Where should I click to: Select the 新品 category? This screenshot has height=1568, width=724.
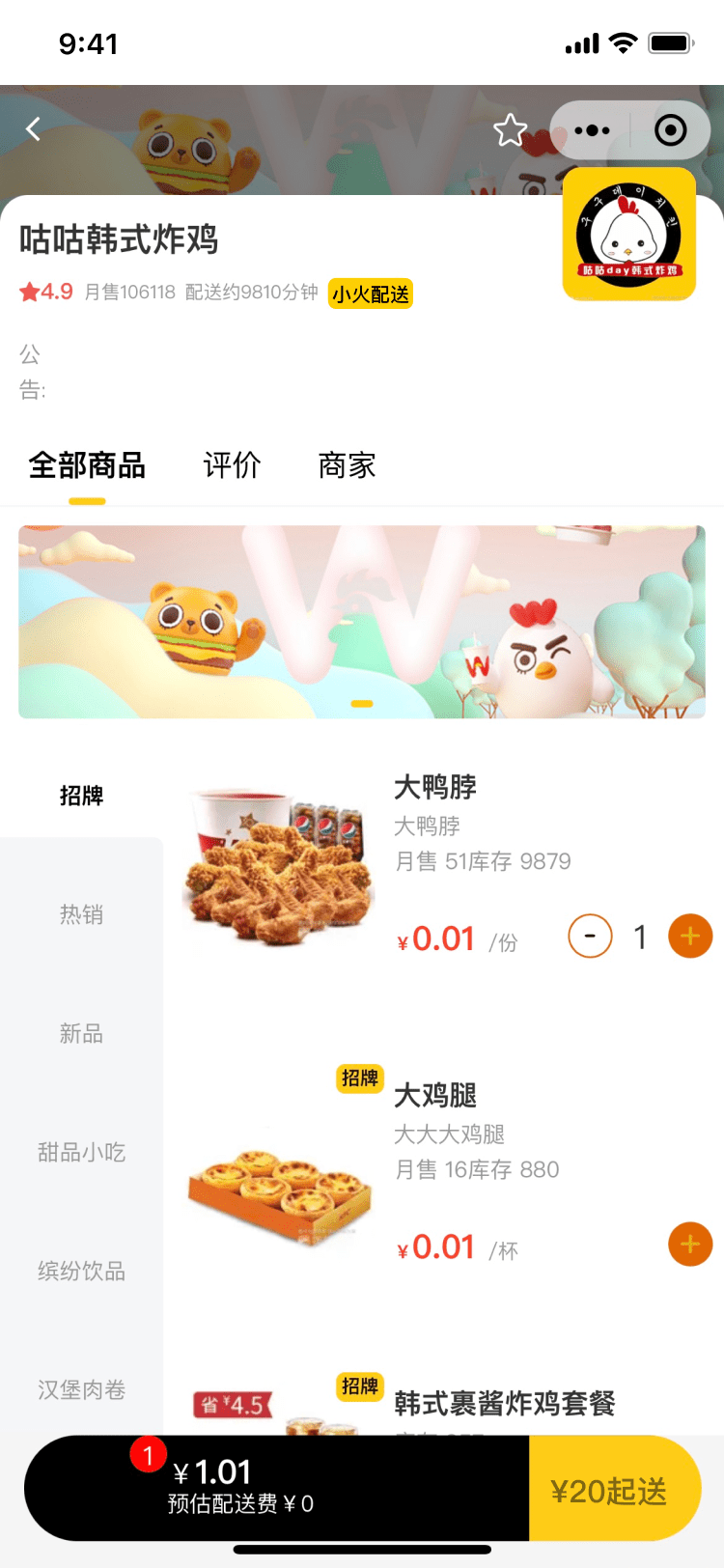point(81,1033)
